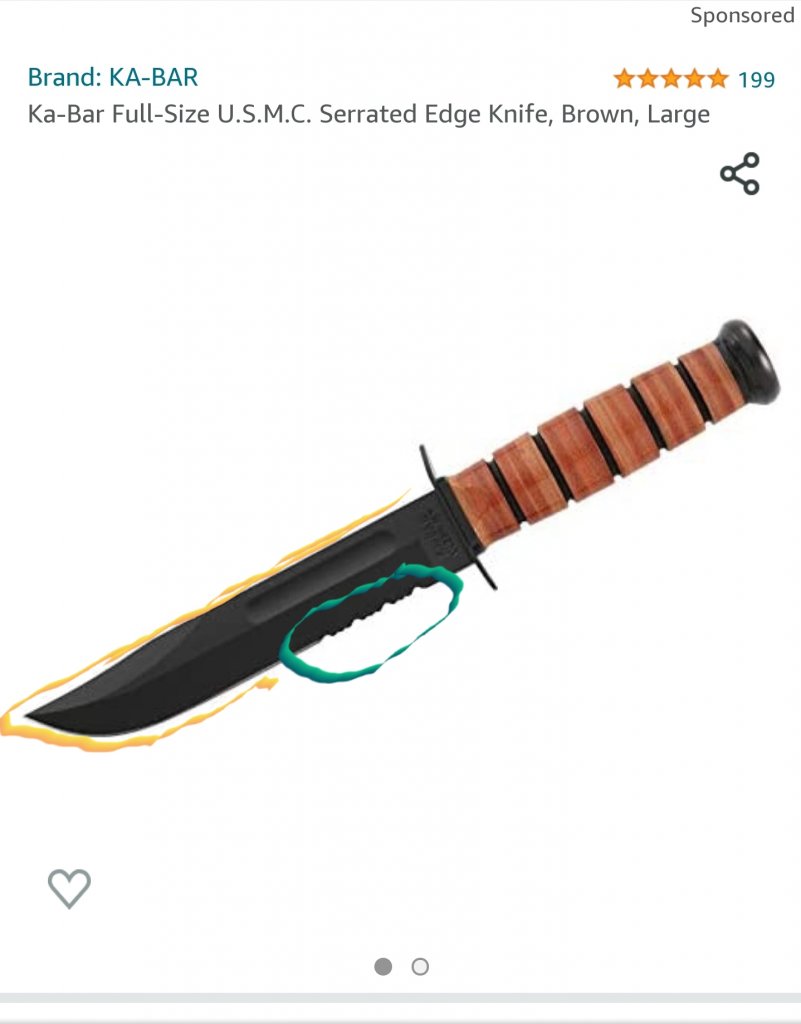Open the 199 star ratings
The width and height of the screenshot is (801, 1024).
coord(693,78)
